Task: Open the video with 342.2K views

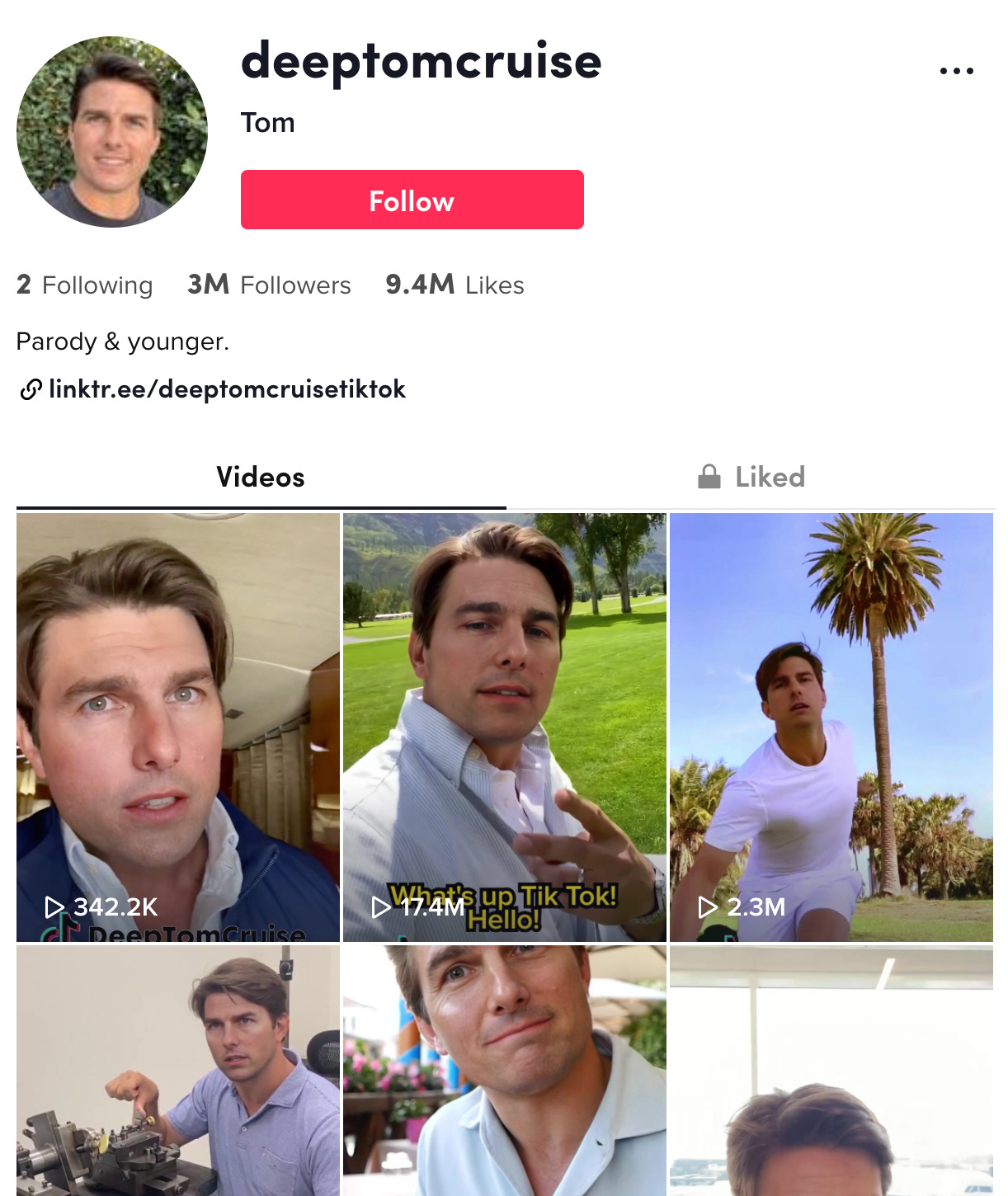Action: pos(178,726)
